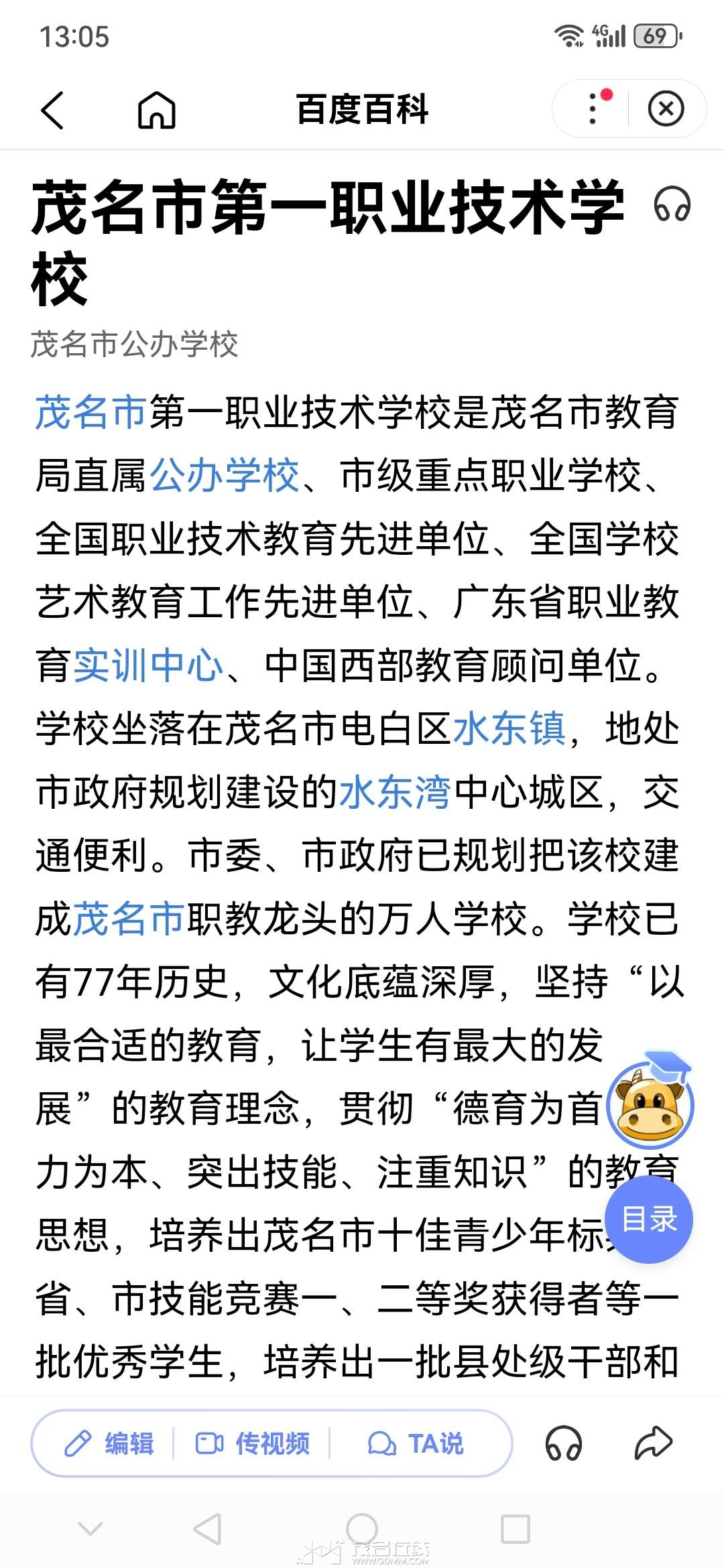Viewport: 724px width, 1568px height.
Task: Tap the system back triangle button
Action: (207, 1529)
